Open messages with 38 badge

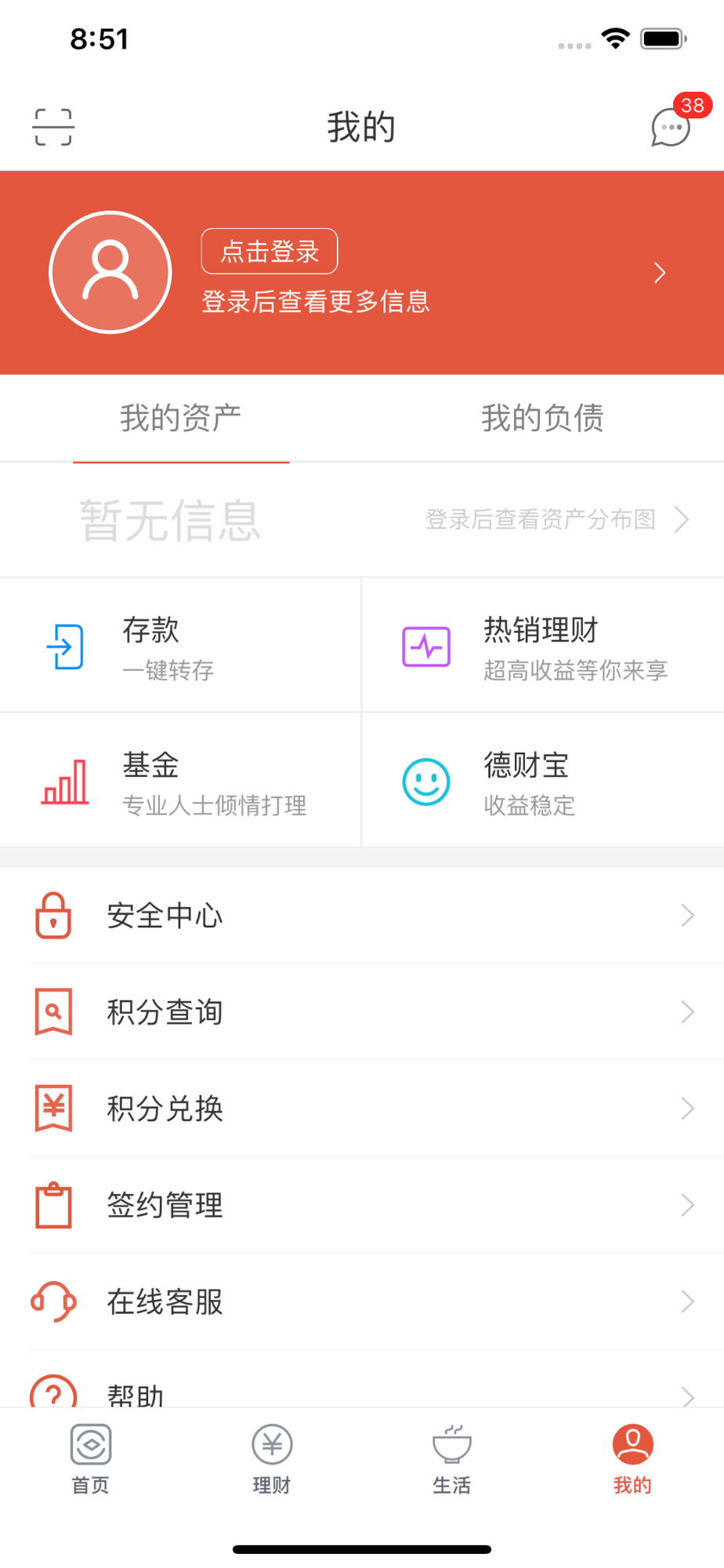click(x=672, y=125)
